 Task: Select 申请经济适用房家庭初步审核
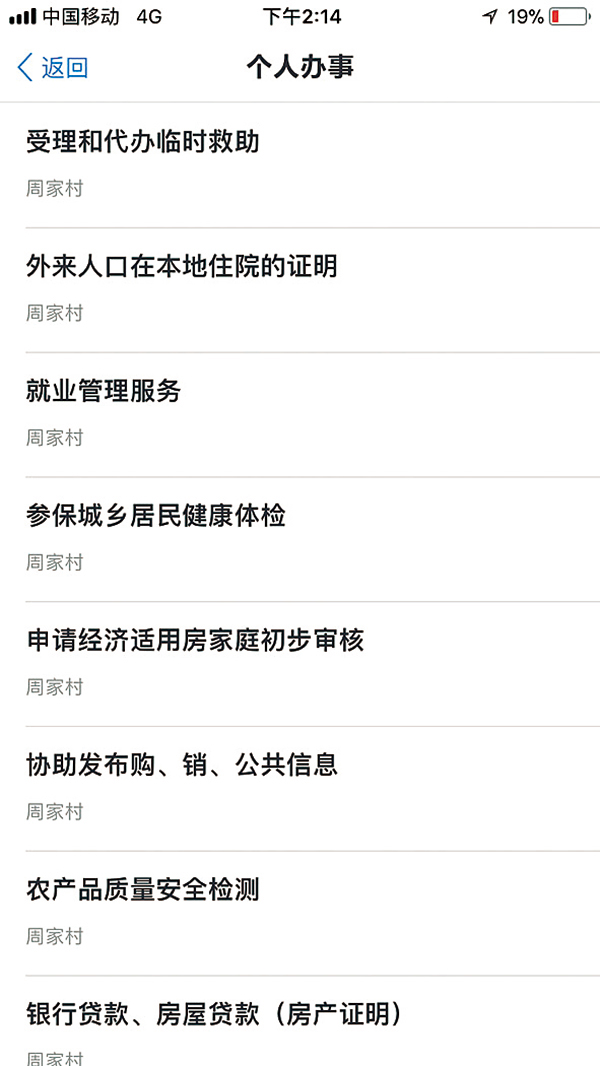click(300, 664)
